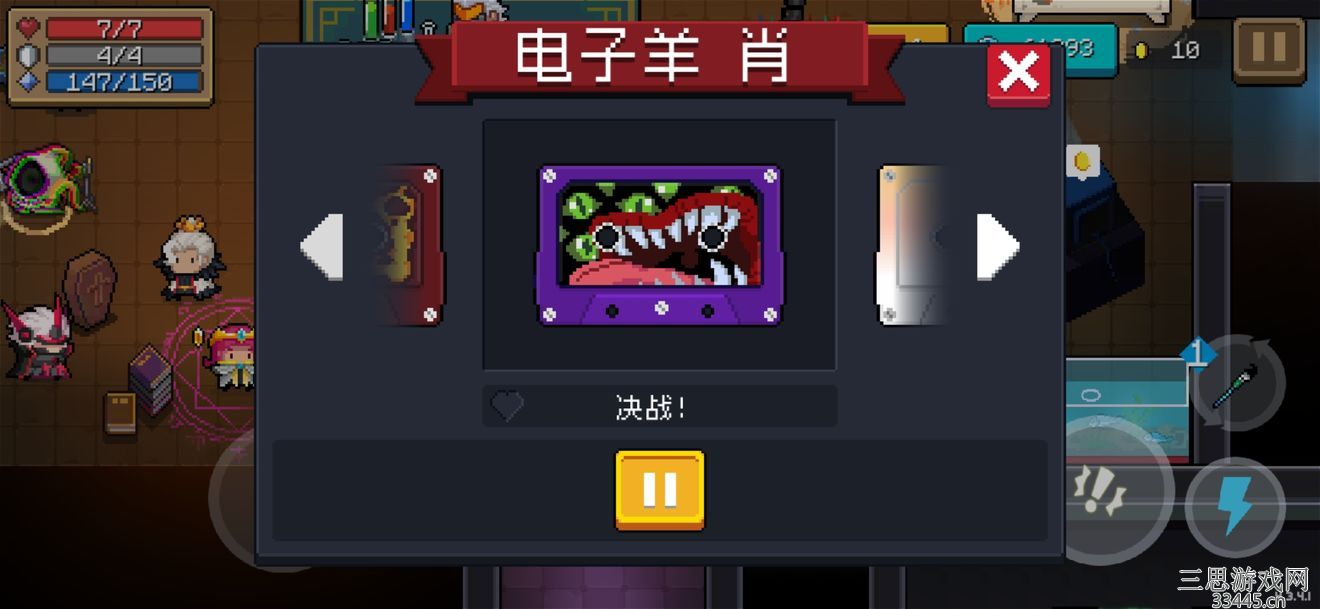
Task: Pause the playing track 决战!
Action: (659, 490)
